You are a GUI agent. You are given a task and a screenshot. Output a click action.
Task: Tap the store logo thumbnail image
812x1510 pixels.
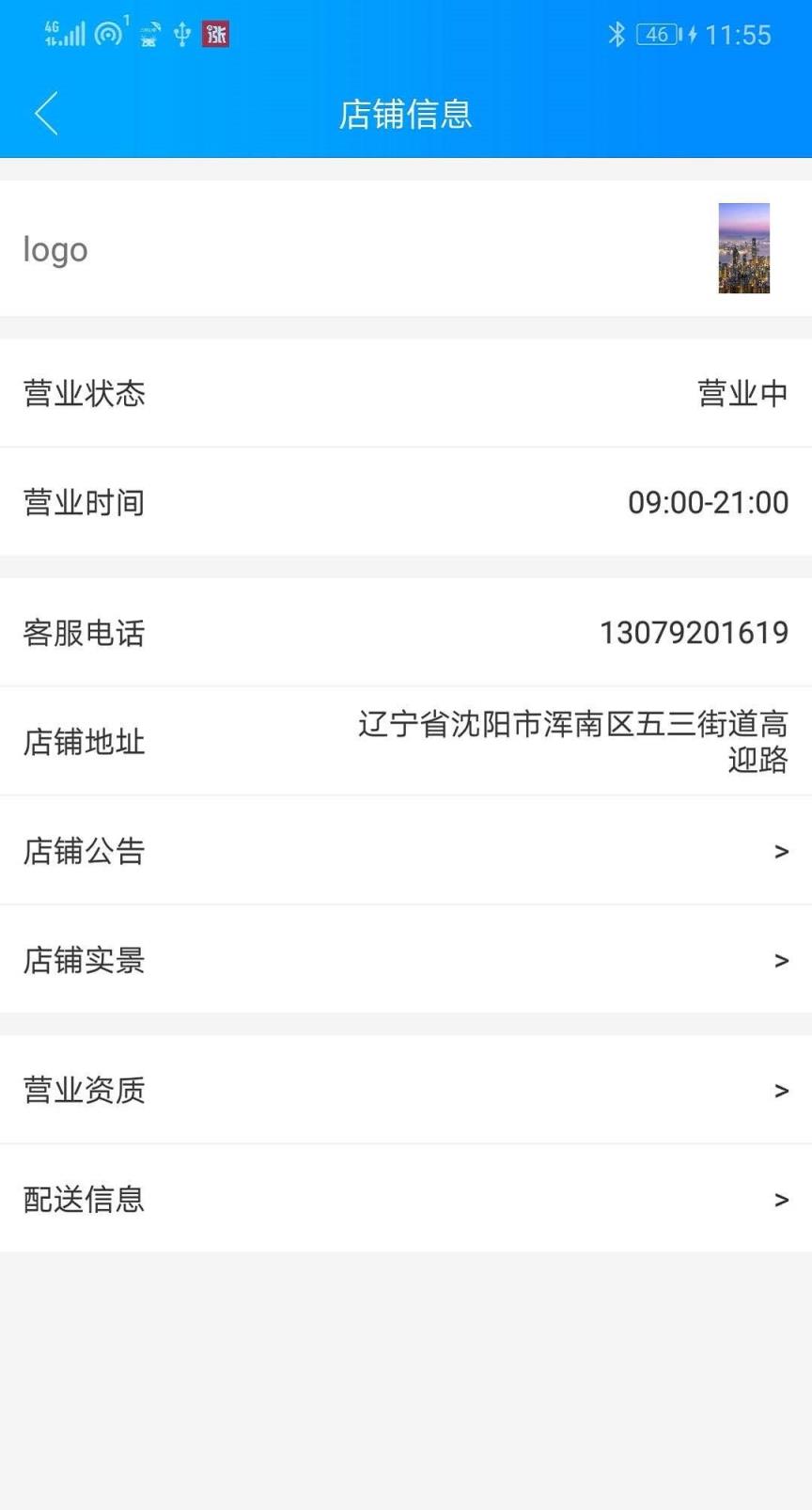[x=743, y=248]
